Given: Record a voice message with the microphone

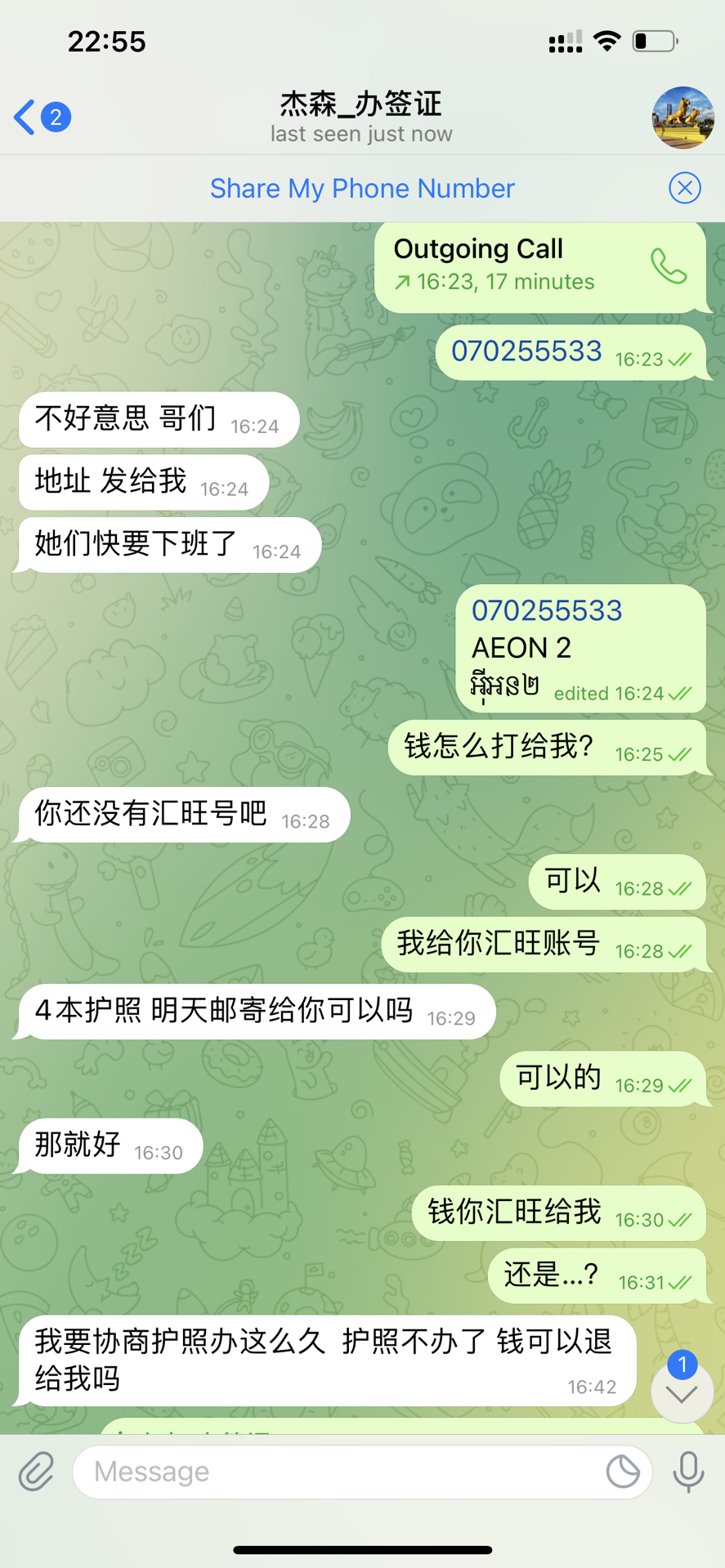Looking at the screenshot, I should pyautogui.click(x=688, y=1472).
